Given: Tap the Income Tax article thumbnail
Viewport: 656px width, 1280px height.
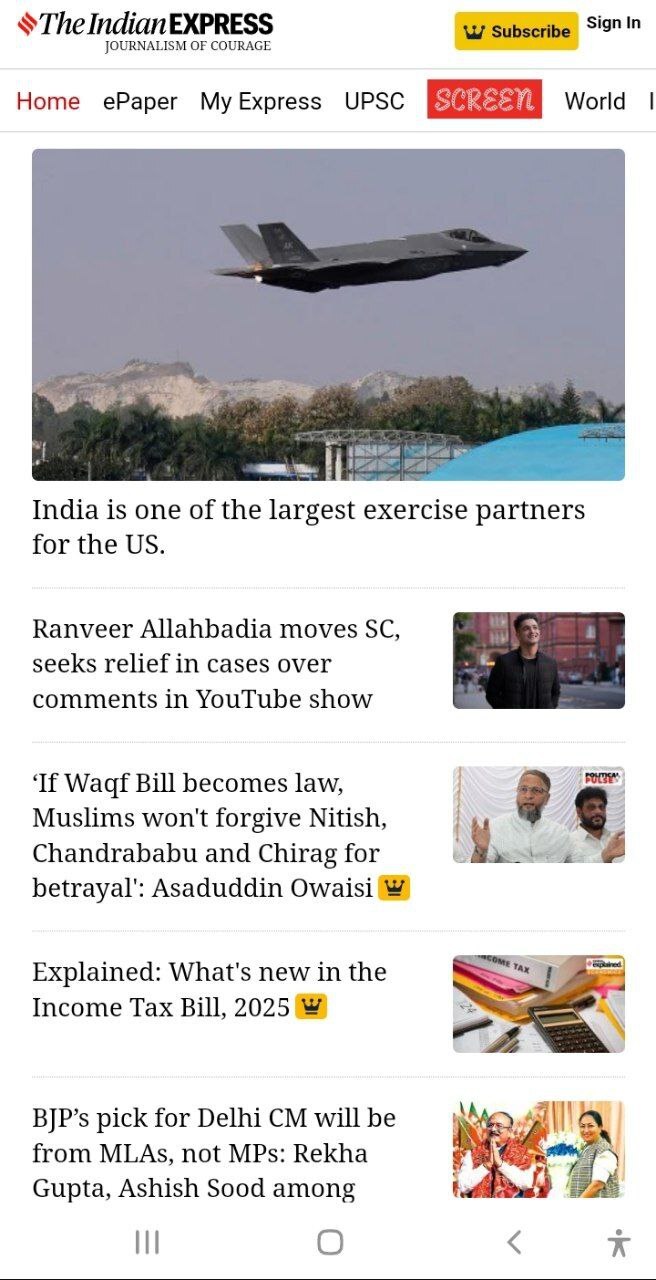Looking at the screenshot, I should click(538, 1003).
